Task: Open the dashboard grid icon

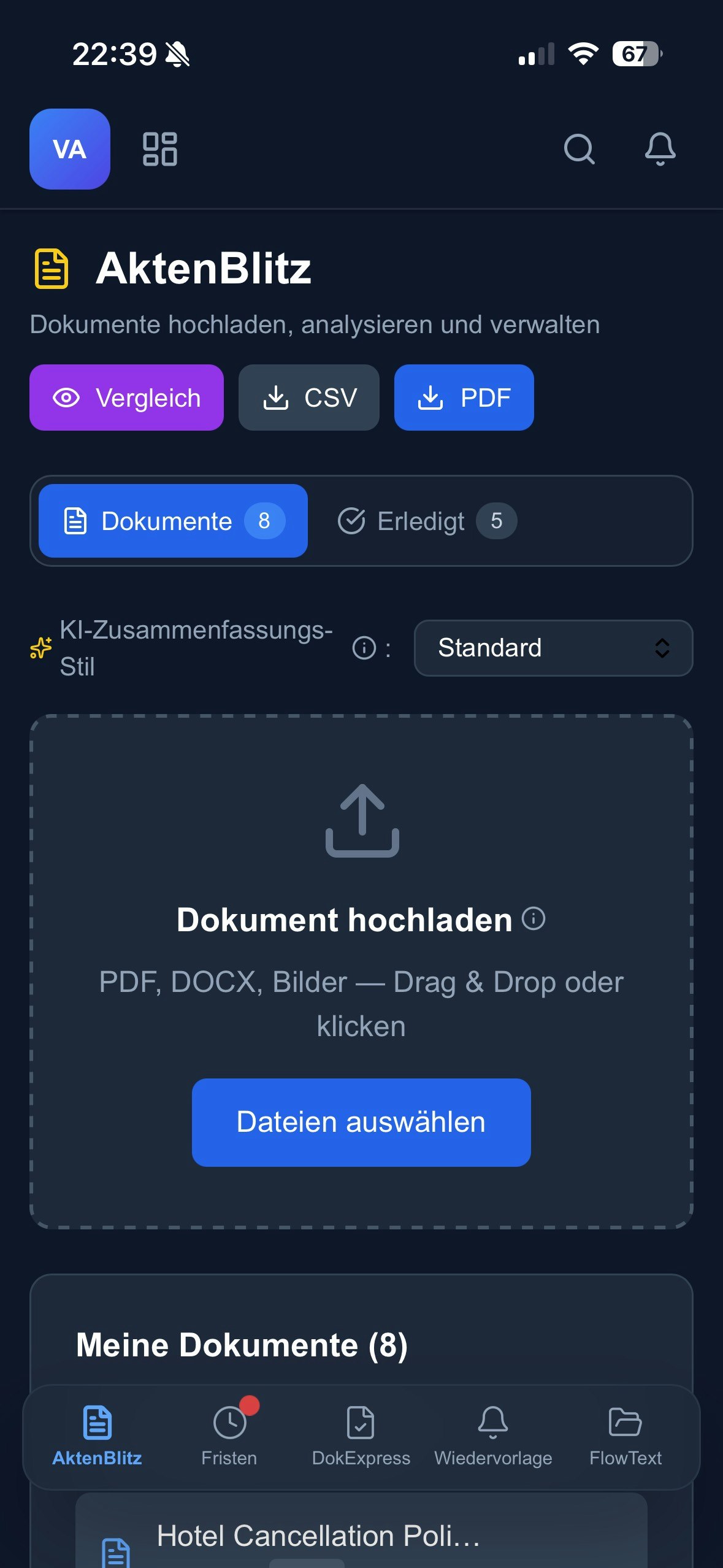Action: click(160, 149)
